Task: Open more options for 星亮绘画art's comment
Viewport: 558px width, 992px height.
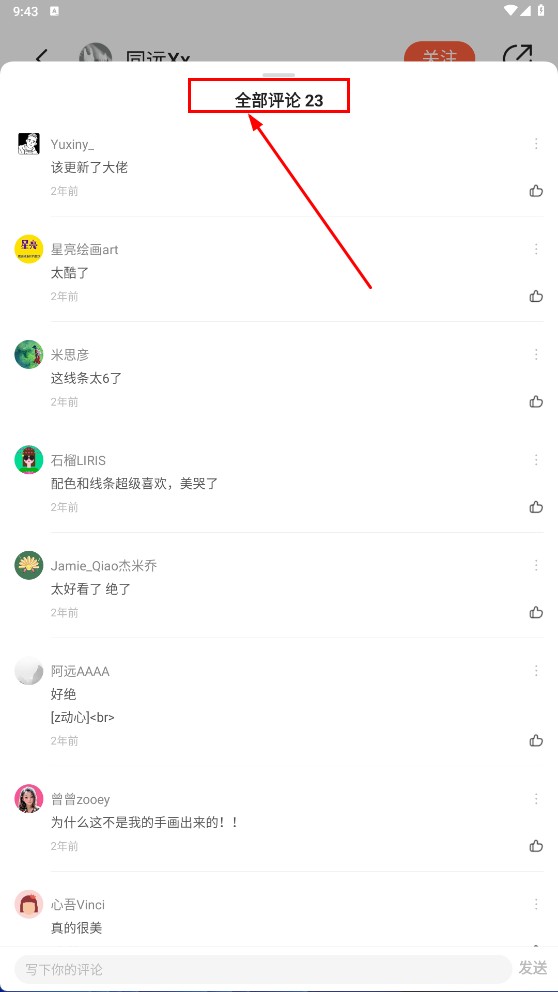Action: [536, 249]
